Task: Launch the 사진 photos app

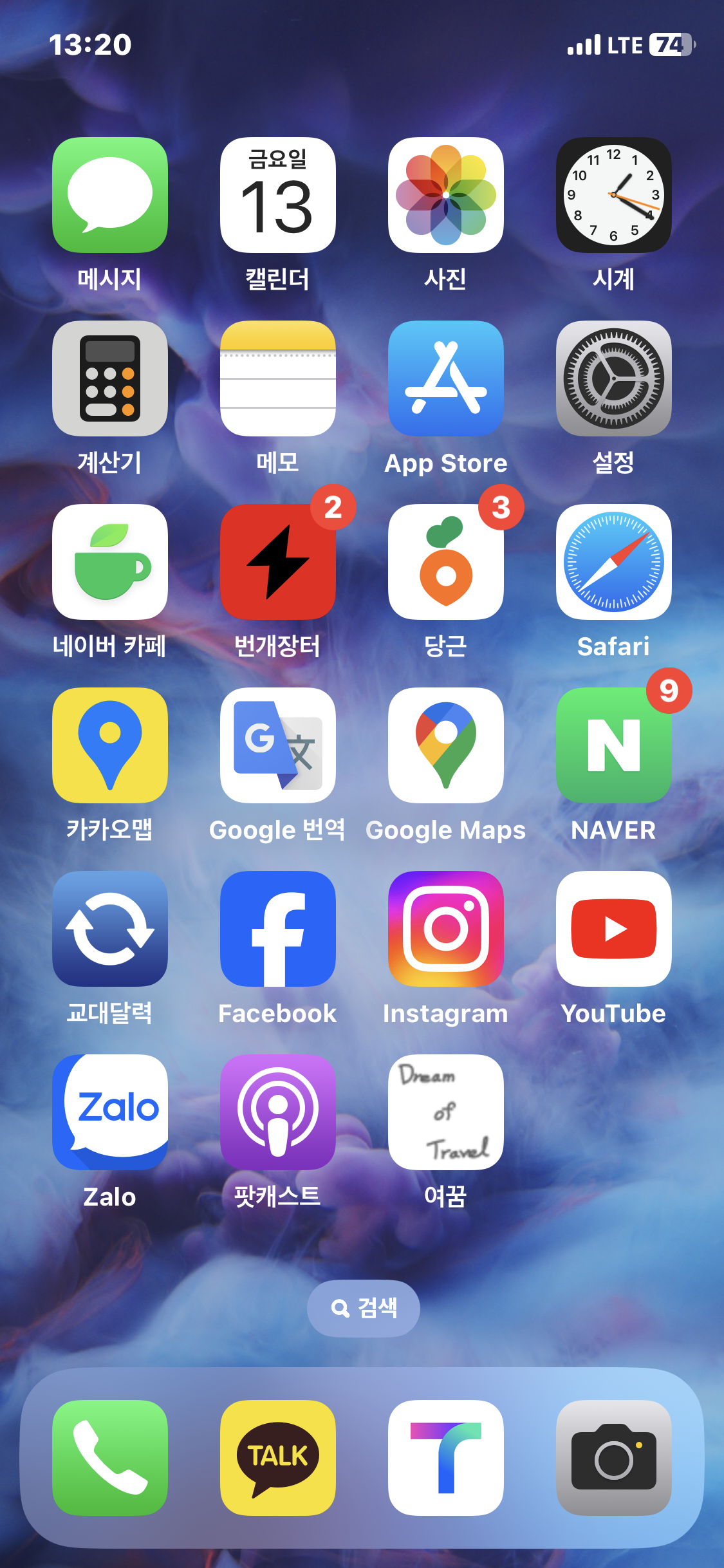Action: [446, 195]
